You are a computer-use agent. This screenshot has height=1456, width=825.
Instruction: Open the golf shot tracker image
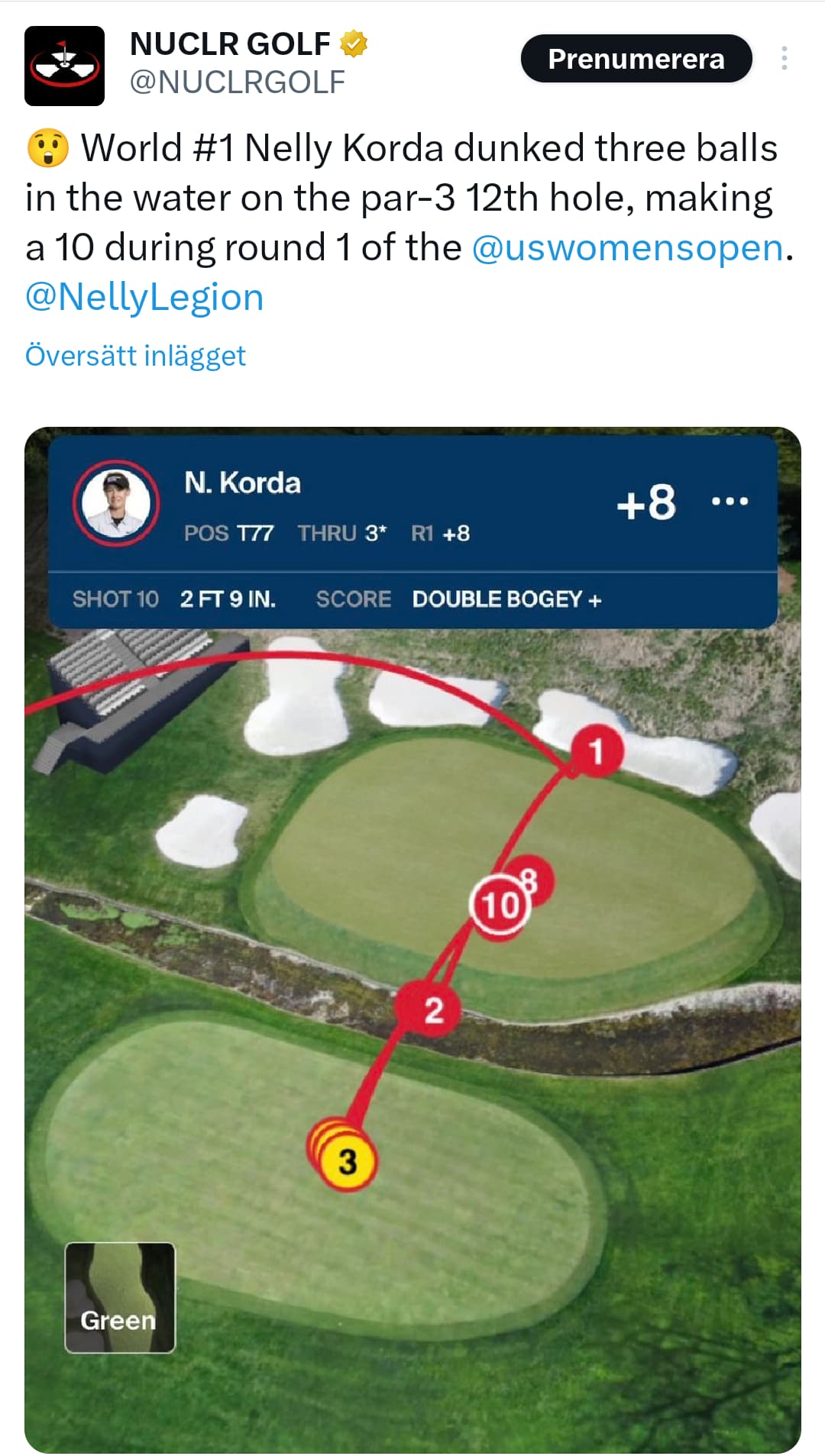click(x=412, y=940)
